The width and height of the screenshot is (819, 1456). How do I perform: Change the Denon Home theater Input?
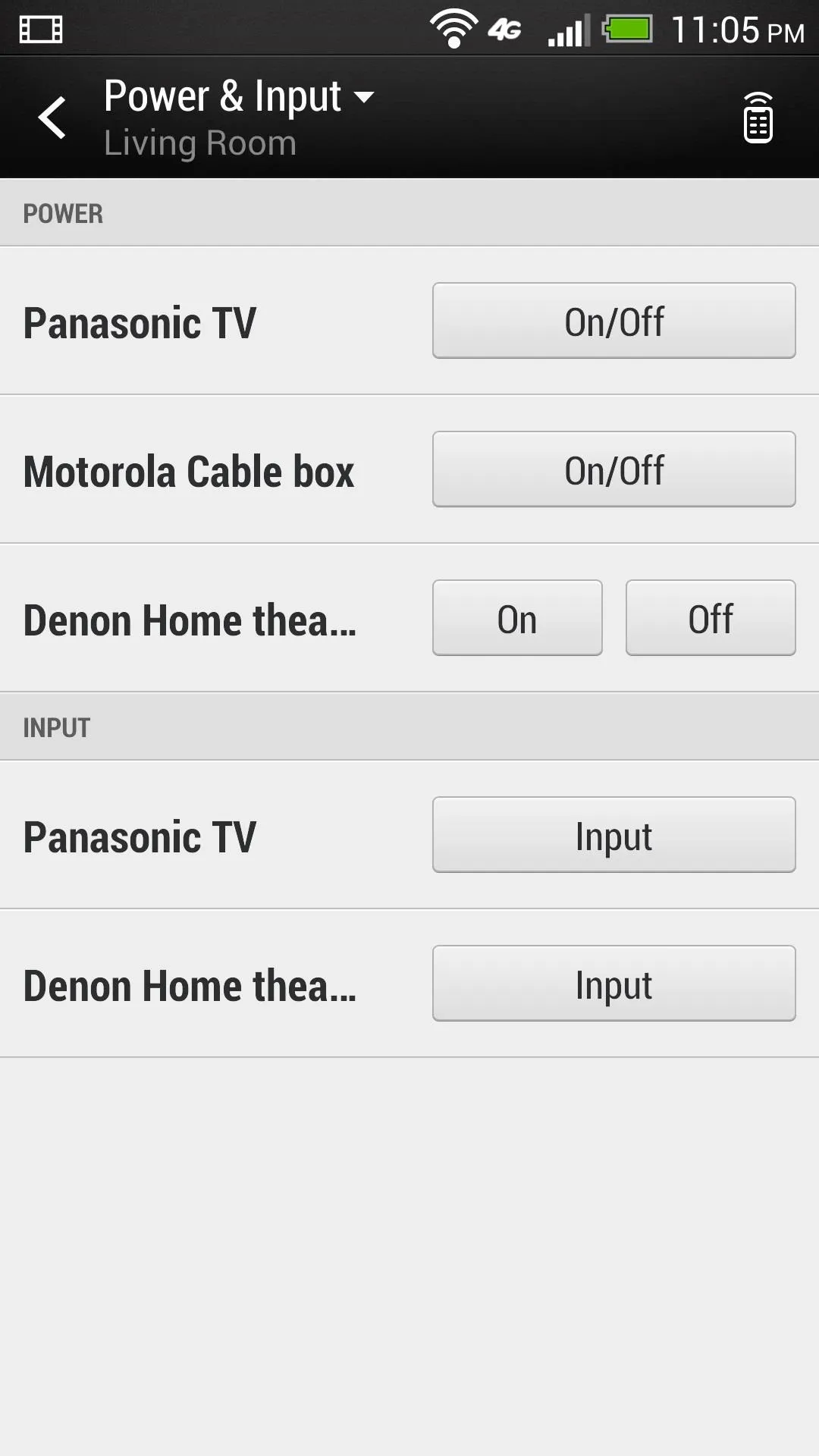pyautogui.click(x=613, y=984)
